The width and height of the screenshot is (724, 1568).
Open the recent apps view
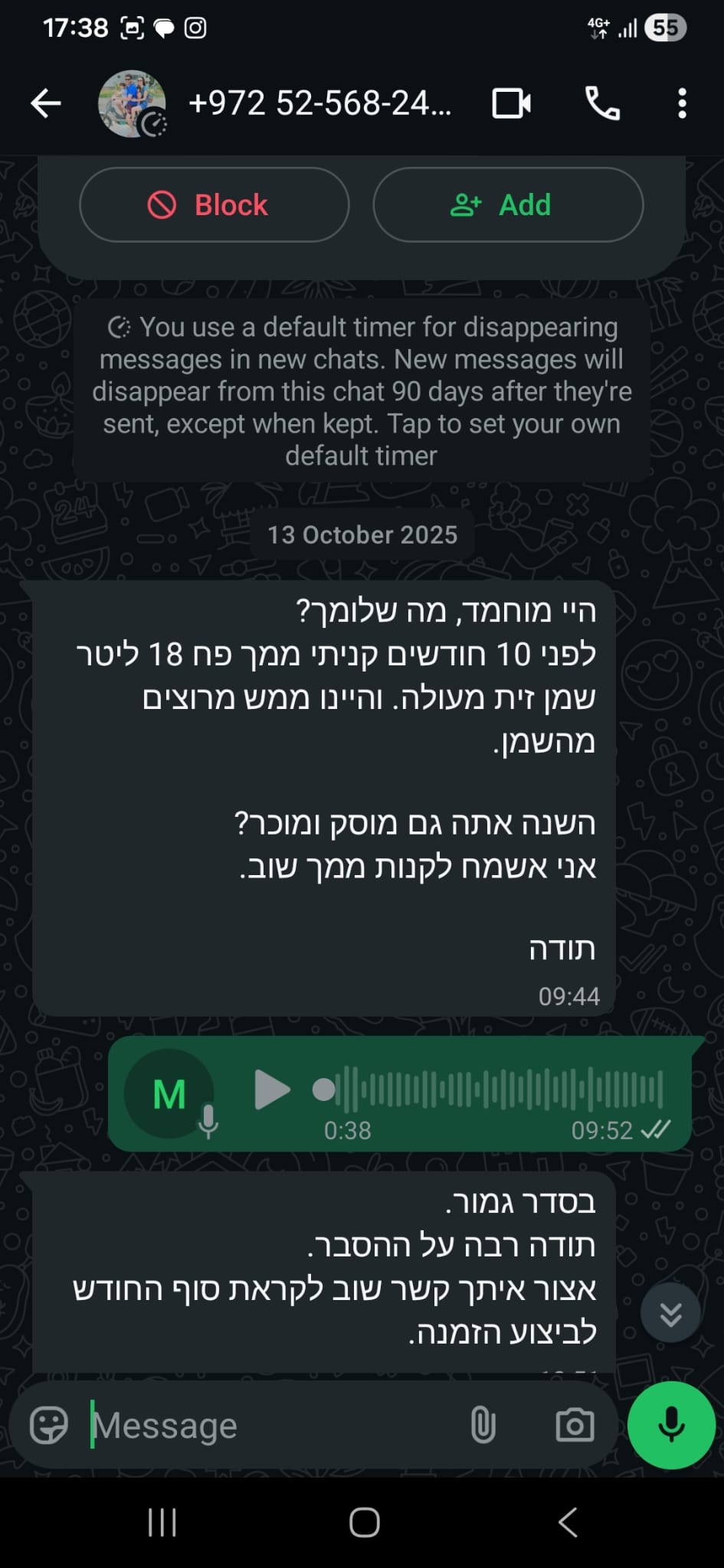(x=162, y=1522)
